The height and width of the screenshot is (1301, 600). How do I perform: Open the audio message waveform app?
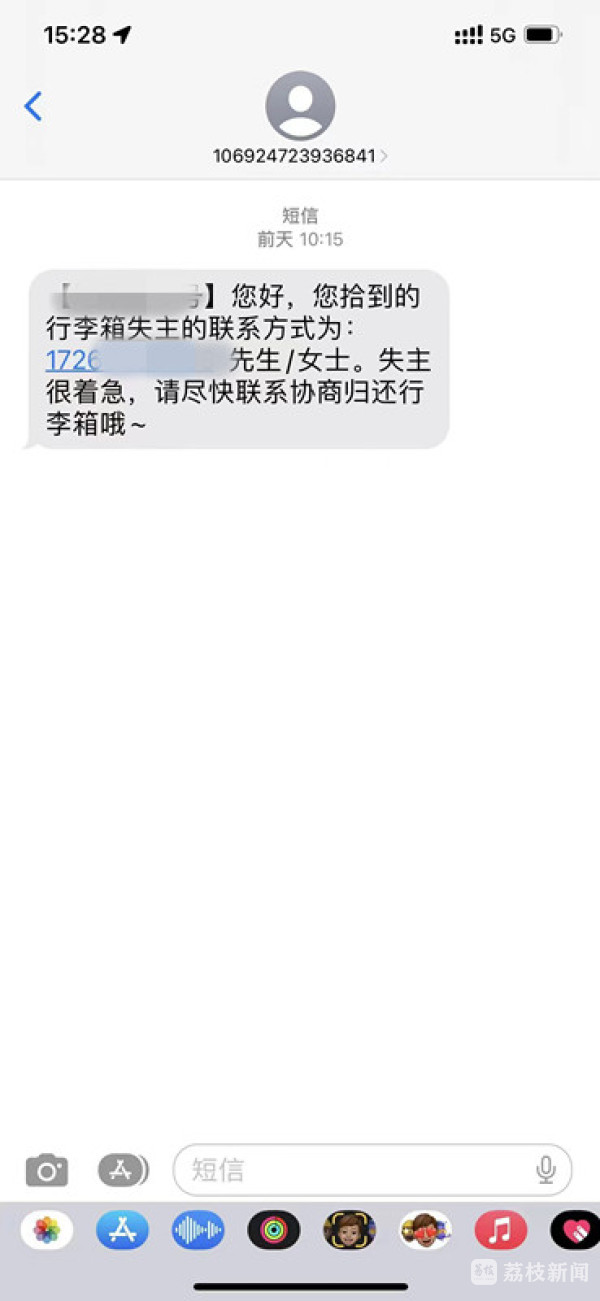point(198,1230)
